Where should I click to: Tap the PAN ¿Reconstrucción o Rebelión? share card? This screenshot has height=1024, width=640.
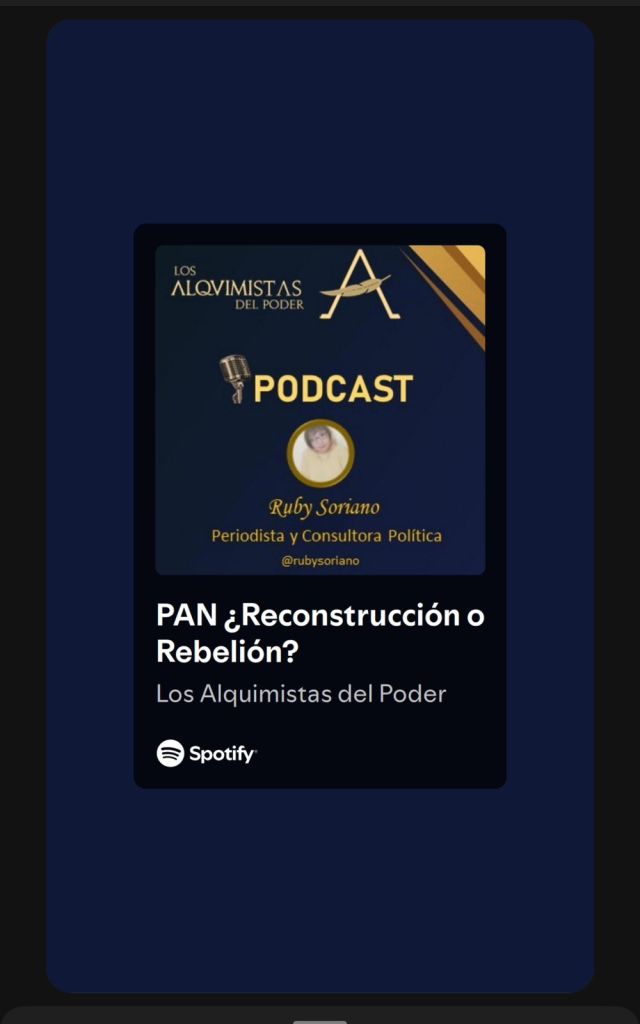(x=320, y=506)
